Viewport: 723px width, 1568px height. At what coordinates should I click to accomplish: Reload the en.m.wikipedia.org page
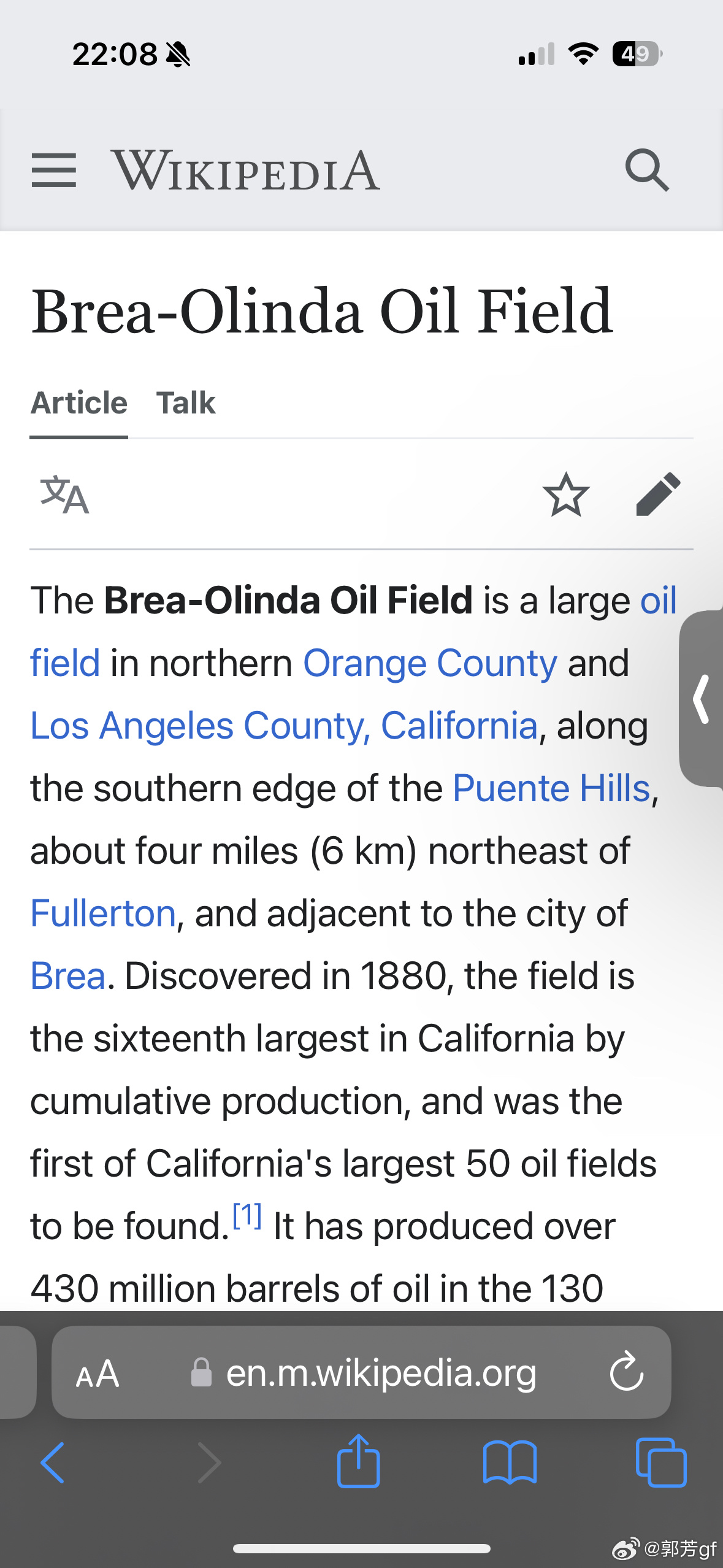tap(626, 1372)
